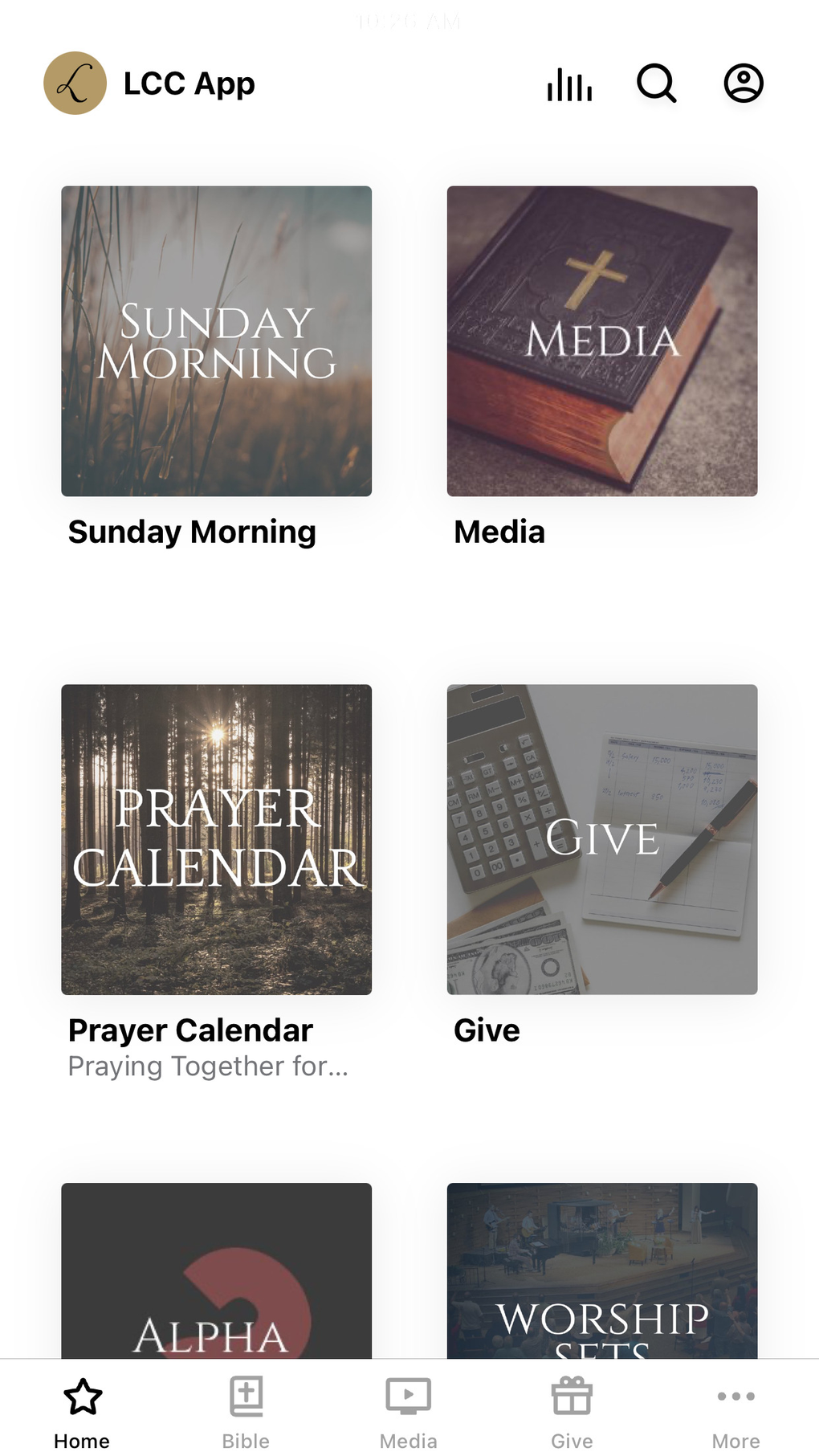Viewport: 819px width, 1456px height.
Task: Open the Sunday Morning tile
Action: [216, 341]
